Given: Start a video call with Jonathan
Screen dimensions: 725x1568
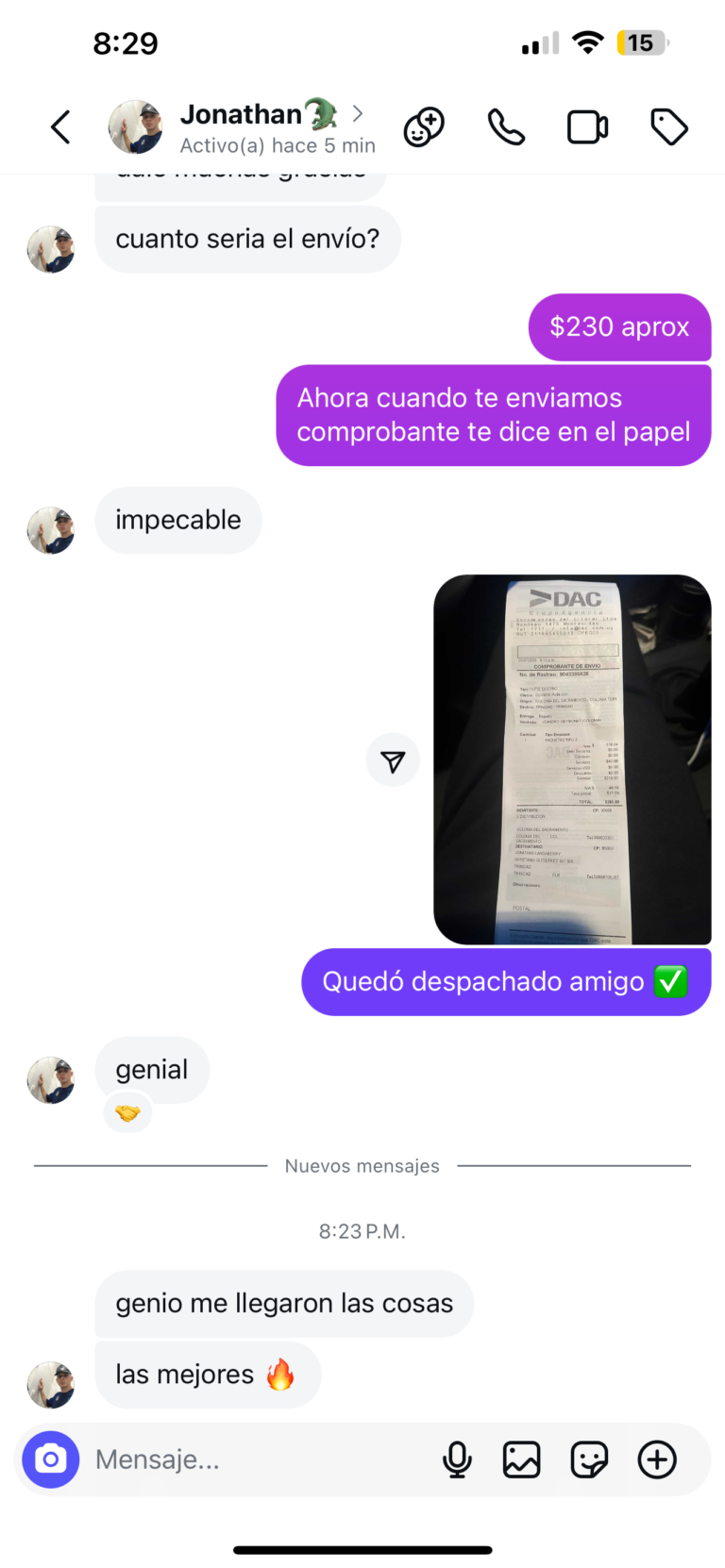Looking at the screenshot, I should (587, 127).
